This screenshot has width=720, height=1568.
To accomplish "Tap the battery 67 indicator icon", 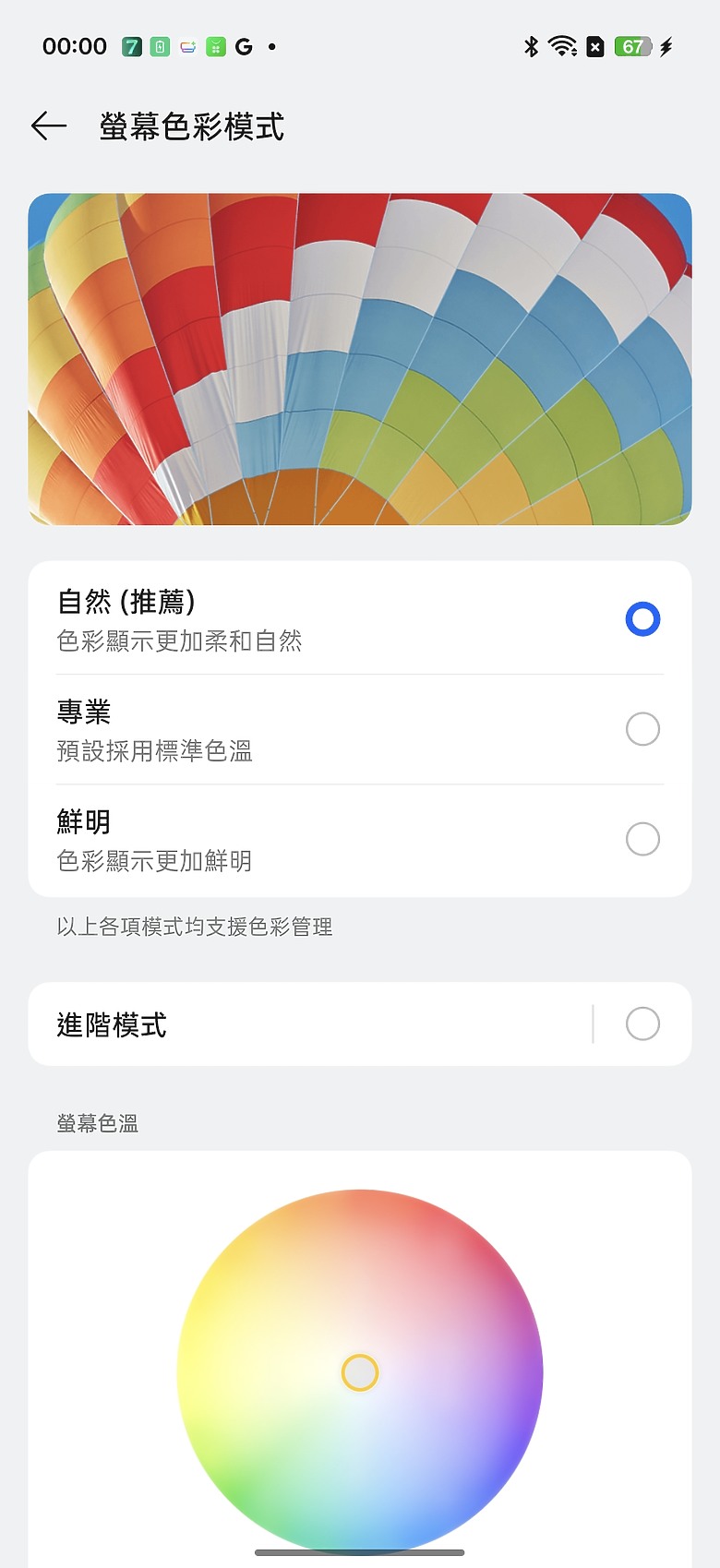I will click(631, 46).
